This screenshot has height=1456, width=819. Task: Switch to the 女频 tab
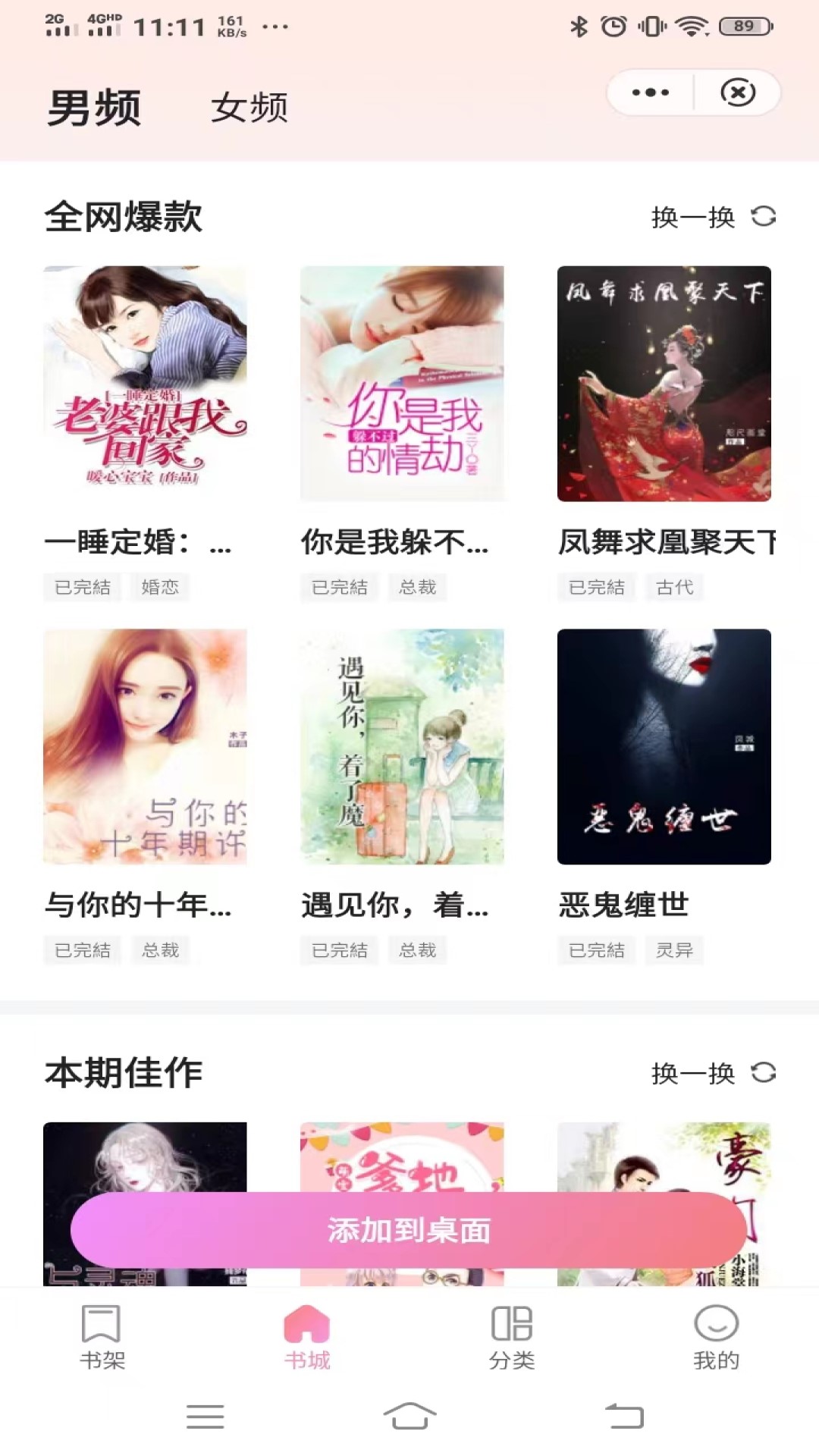click(x=249, y=107)
